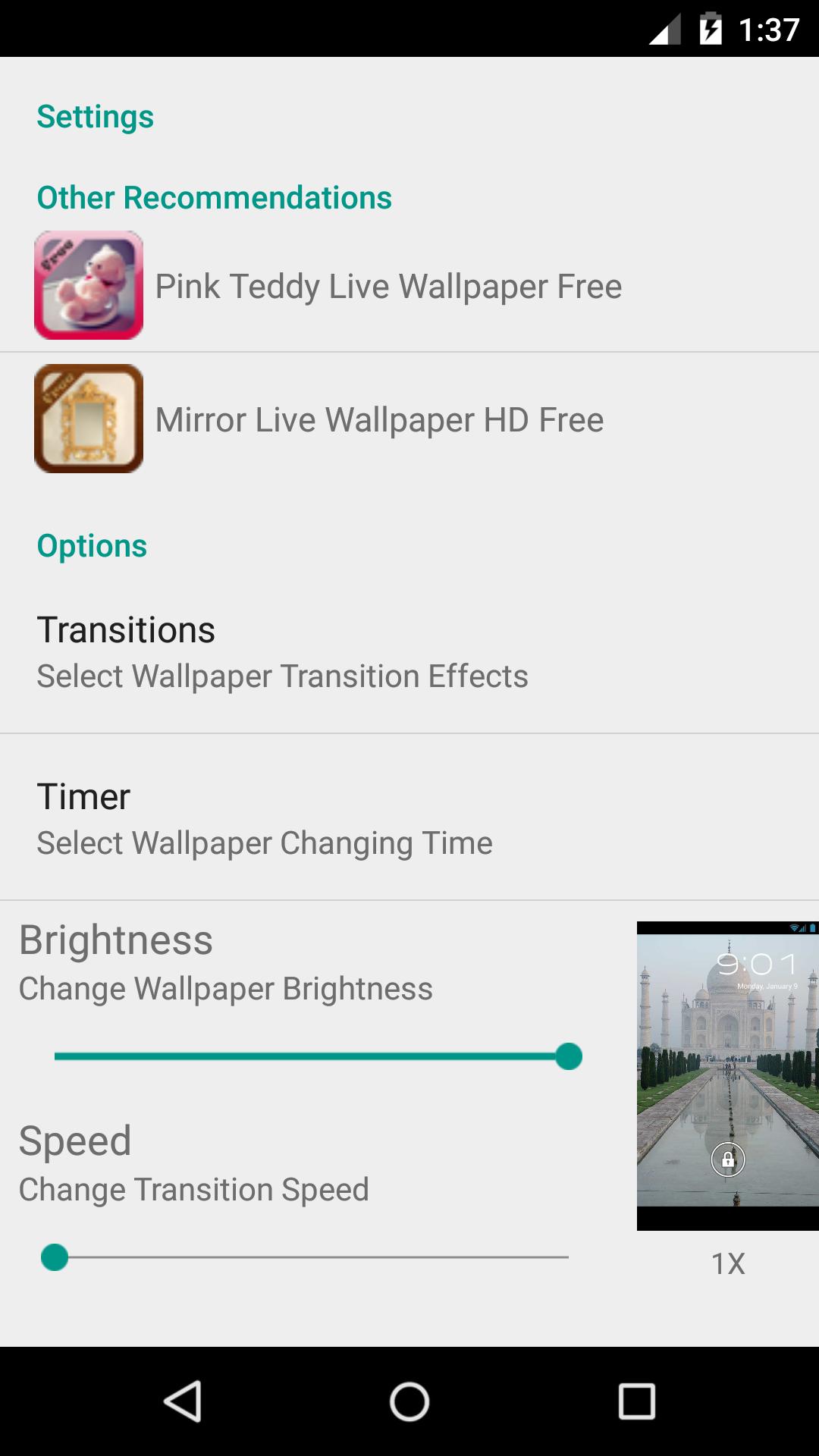Open the Mirror Live Wallpaper HD icon

pos(89,419)
